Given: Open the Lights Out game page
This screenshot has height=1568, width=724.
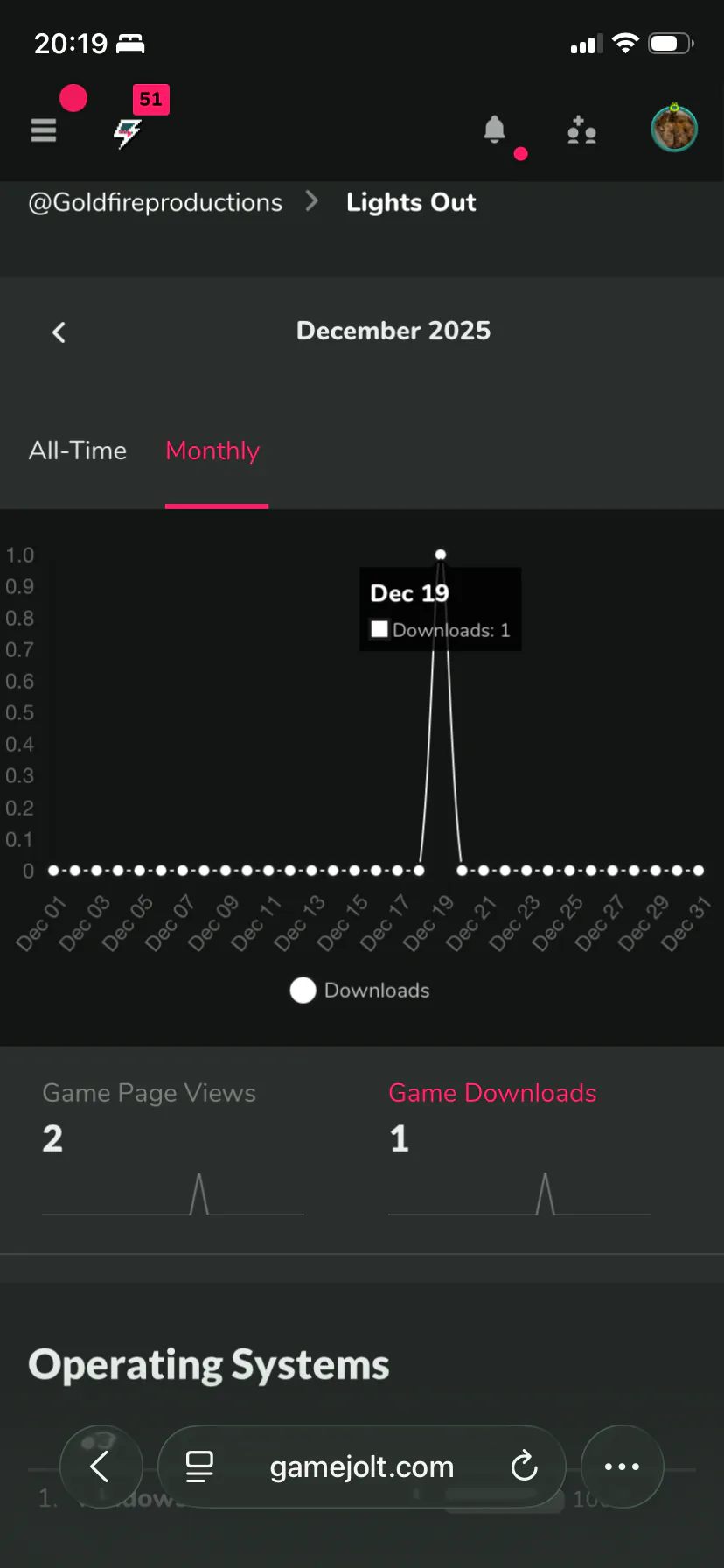Looking at the screenshot, I should pos(411,202).
